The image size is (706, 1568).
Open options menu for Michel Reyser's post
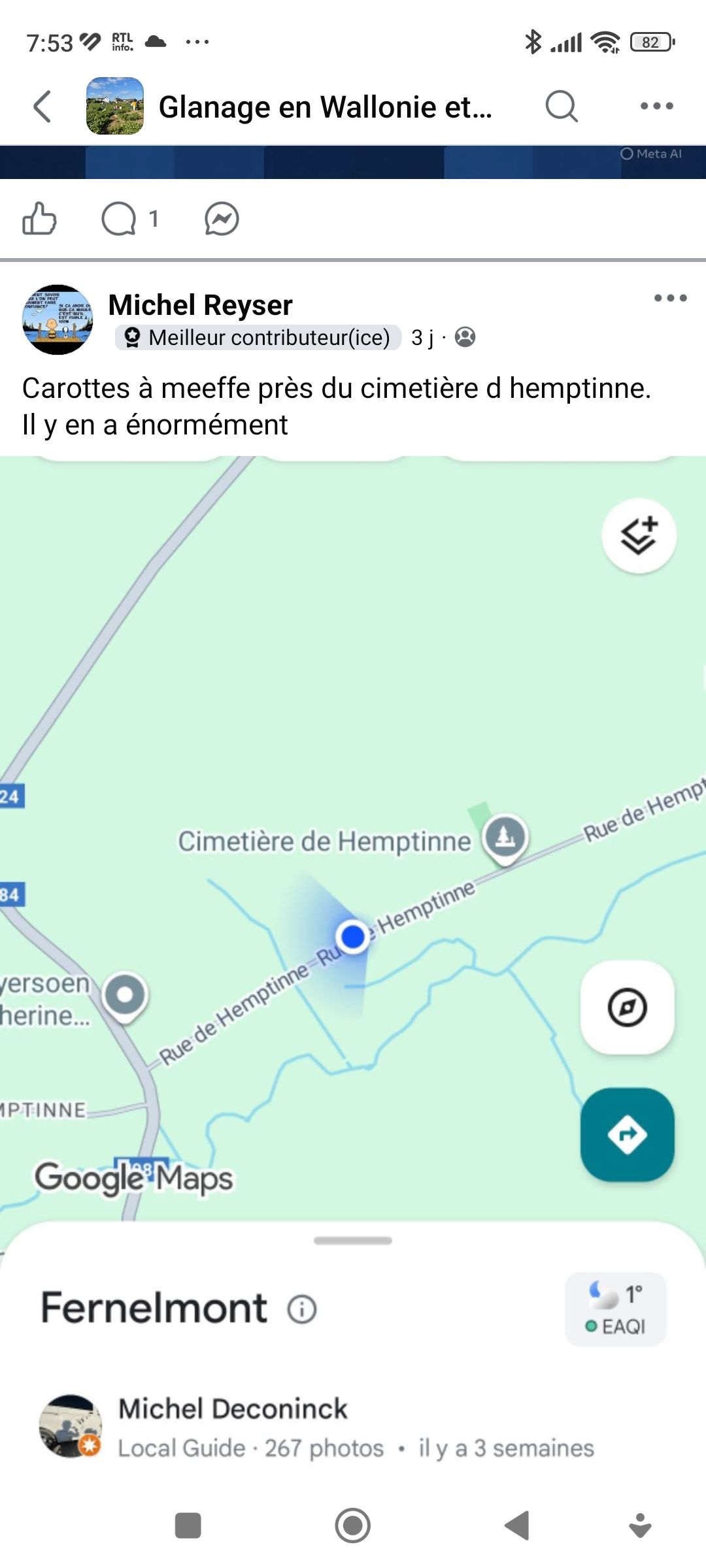(x=670, y=299)
